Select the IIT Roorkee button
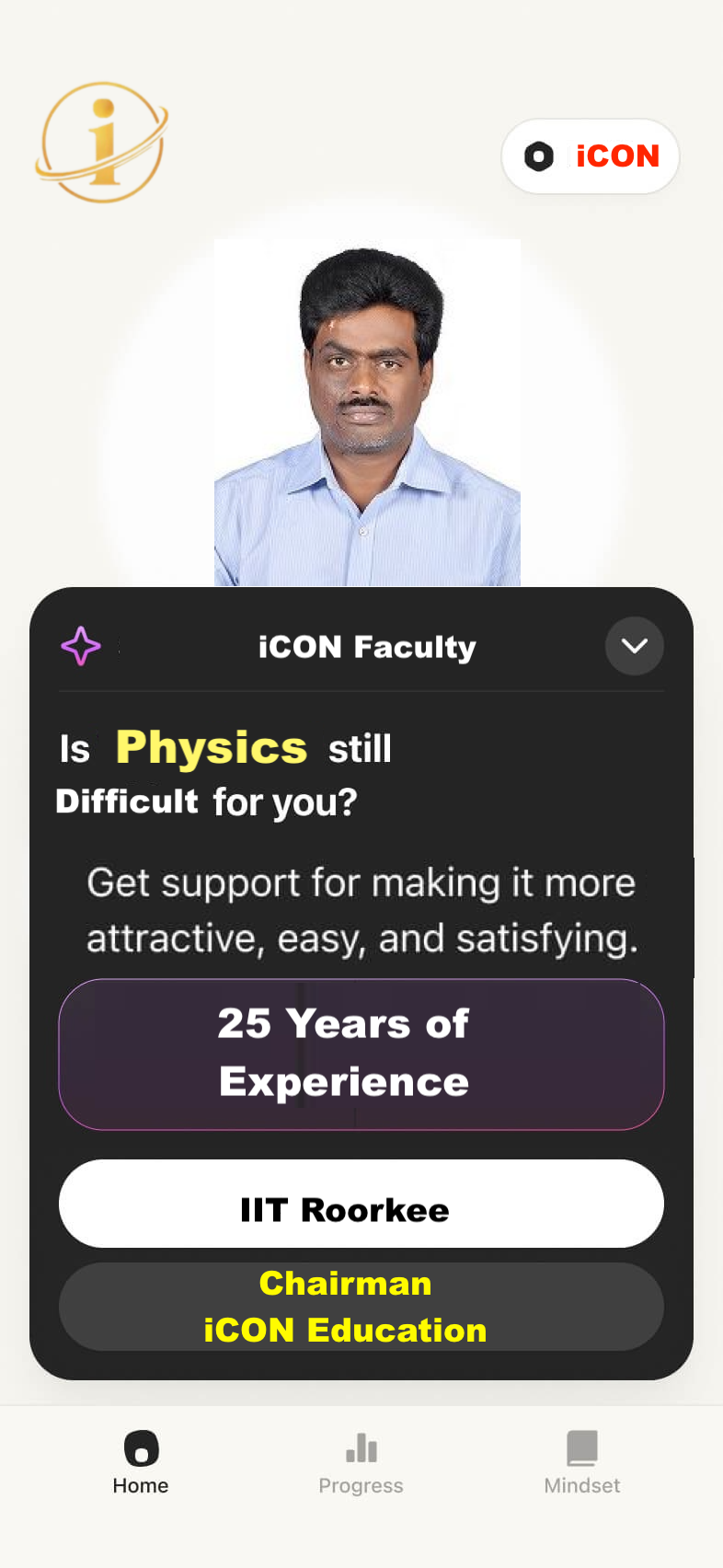This screenshot has width=723, height=1568. 361,1205
